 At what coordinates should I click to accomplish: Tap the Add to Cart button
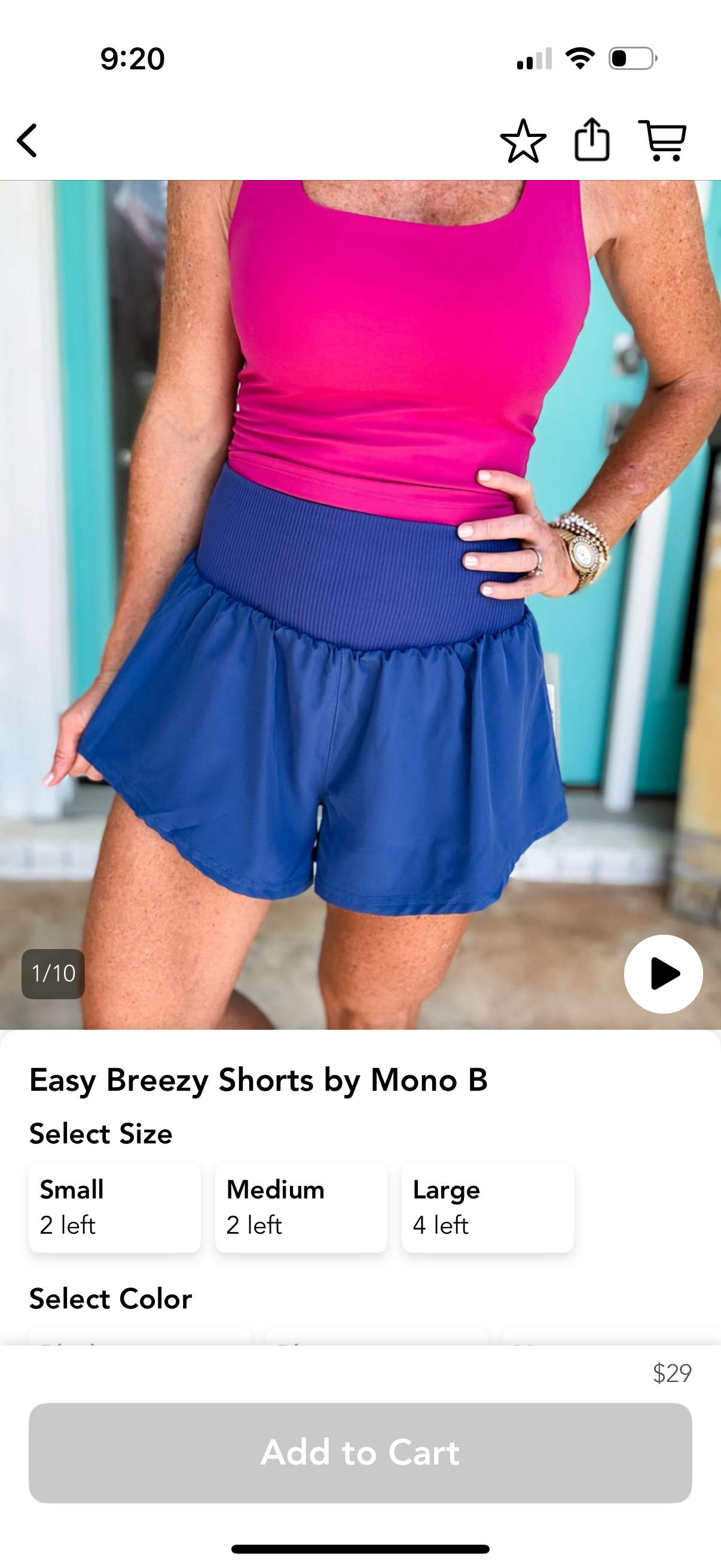tap(360, 1453)
